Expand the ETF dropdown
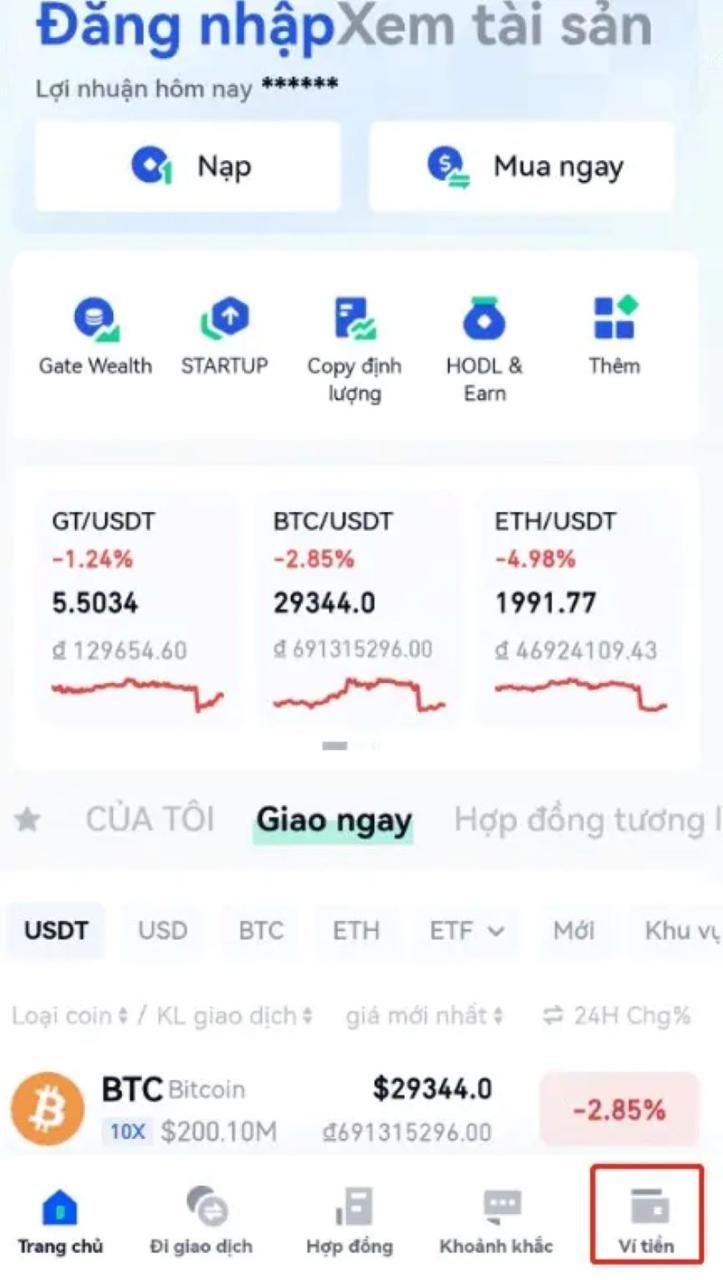This screenshot has height=1280, width=723. pos(467,931)
